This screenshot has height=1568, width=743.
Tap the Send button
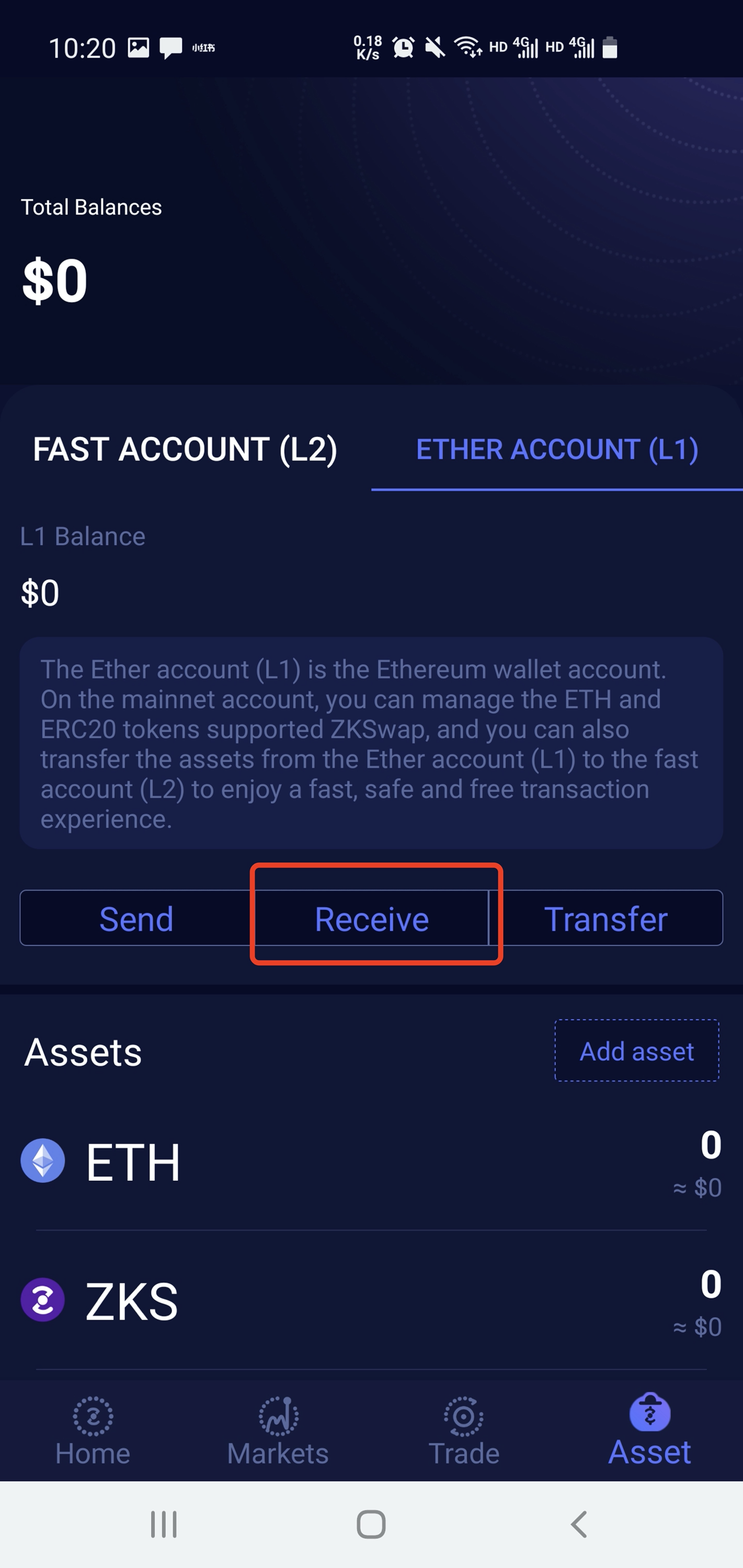[136, 918]
